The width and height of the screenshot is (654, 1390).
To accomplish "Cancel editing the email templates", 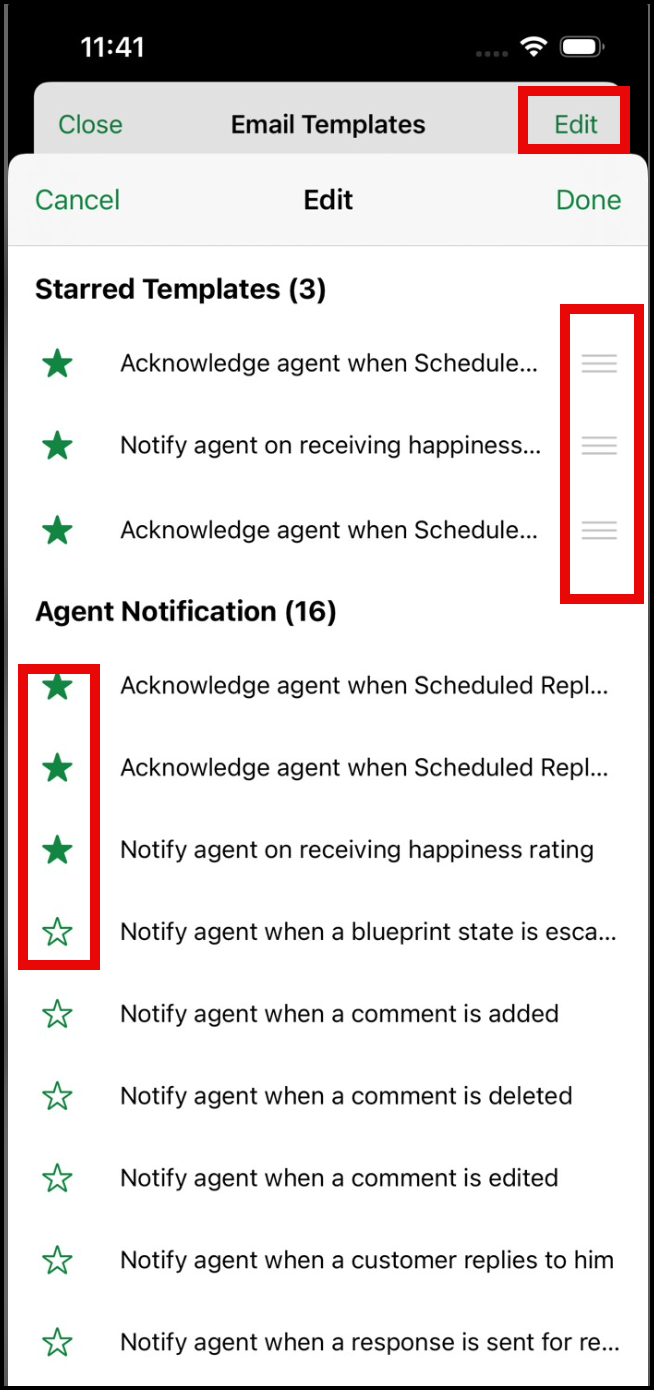I will tap(77, 200).
